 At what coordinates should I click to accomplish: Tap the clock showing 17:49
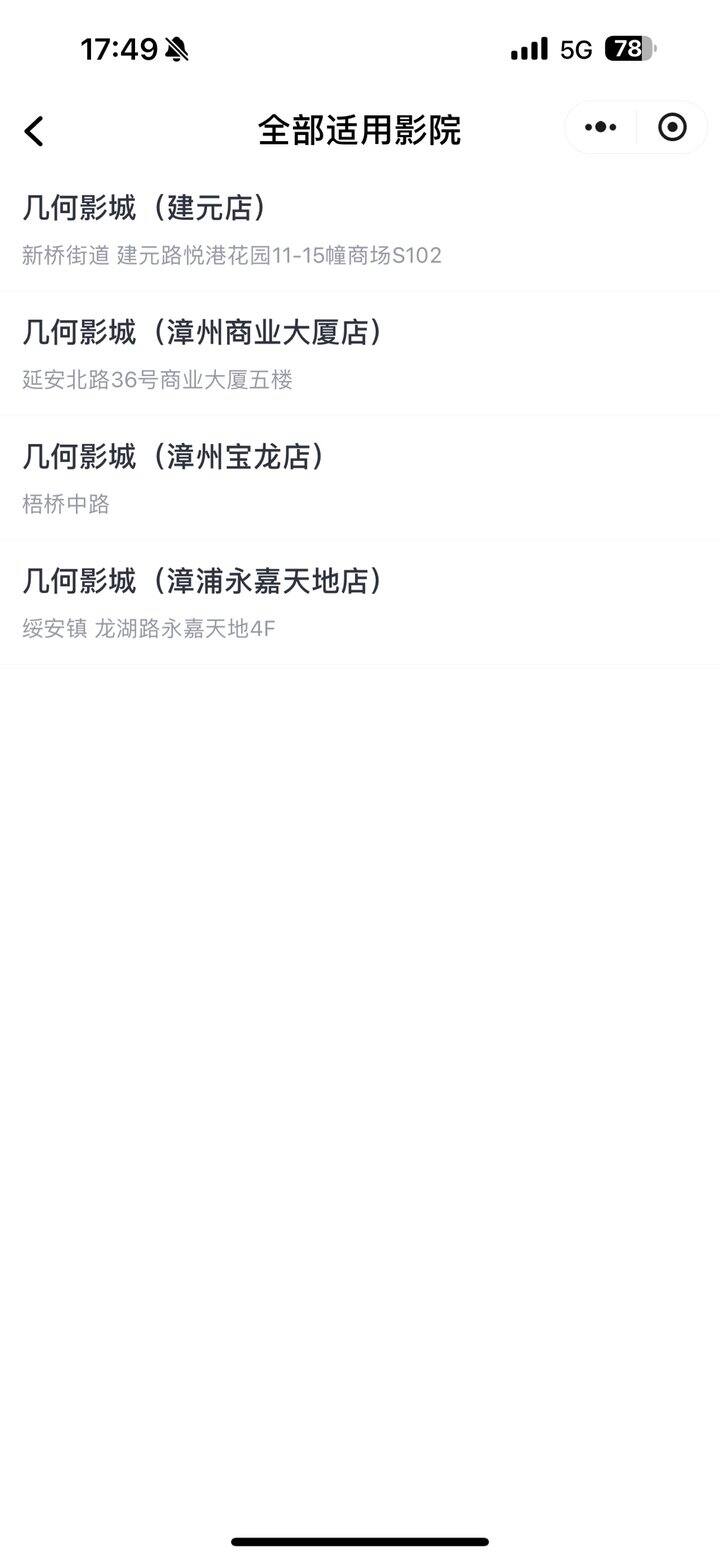tap(118, 47)
